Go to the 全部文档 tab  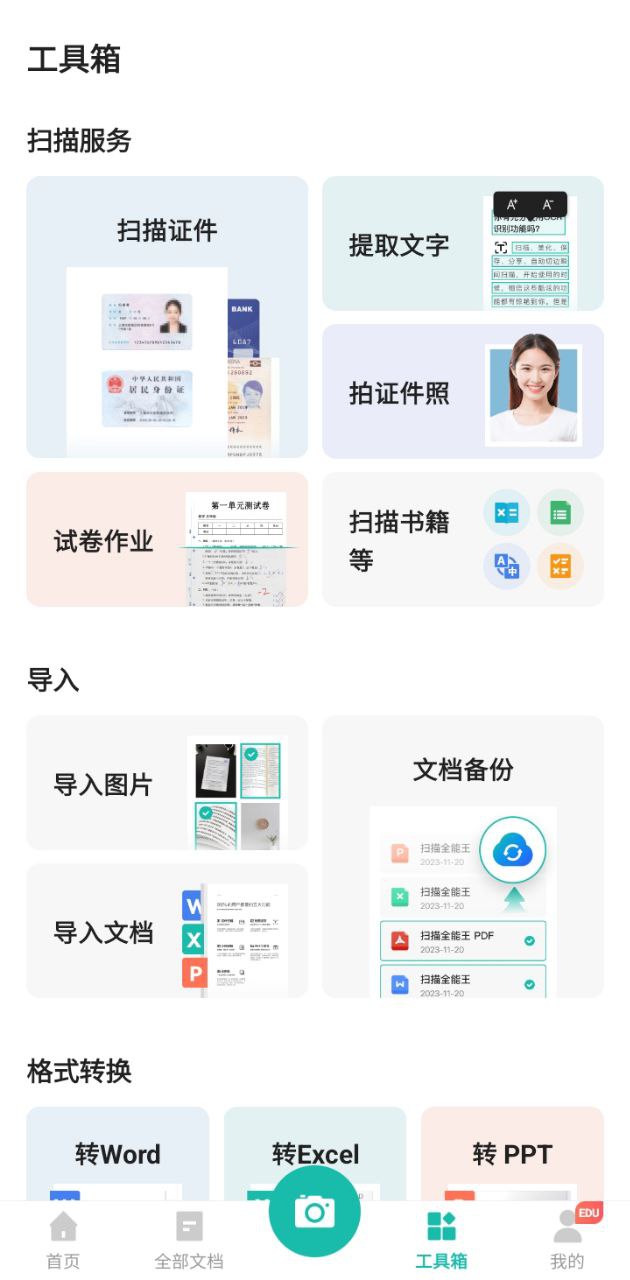(189, 1240)
